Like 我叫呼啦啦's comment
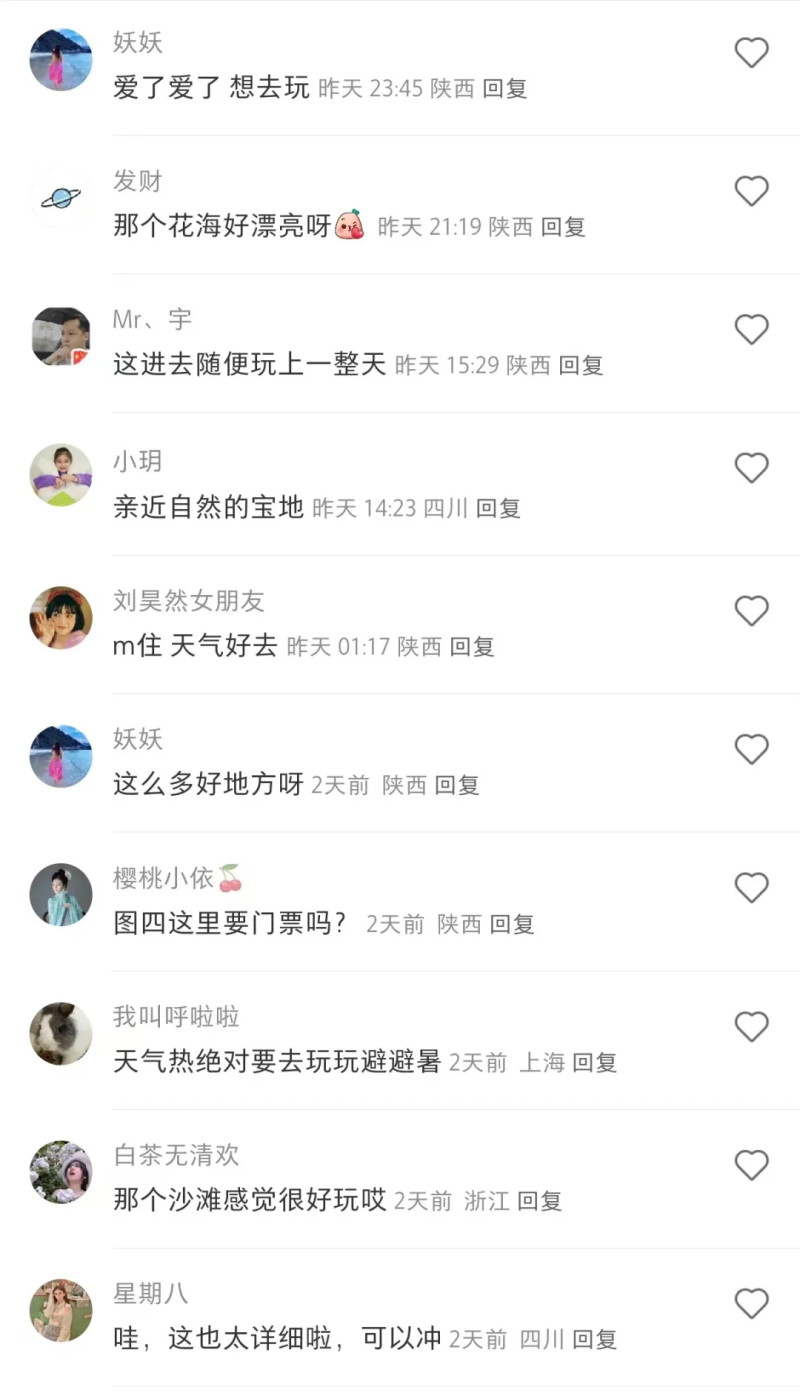The width and height of the screenshot is (800, 1393). click(751, 1027)
